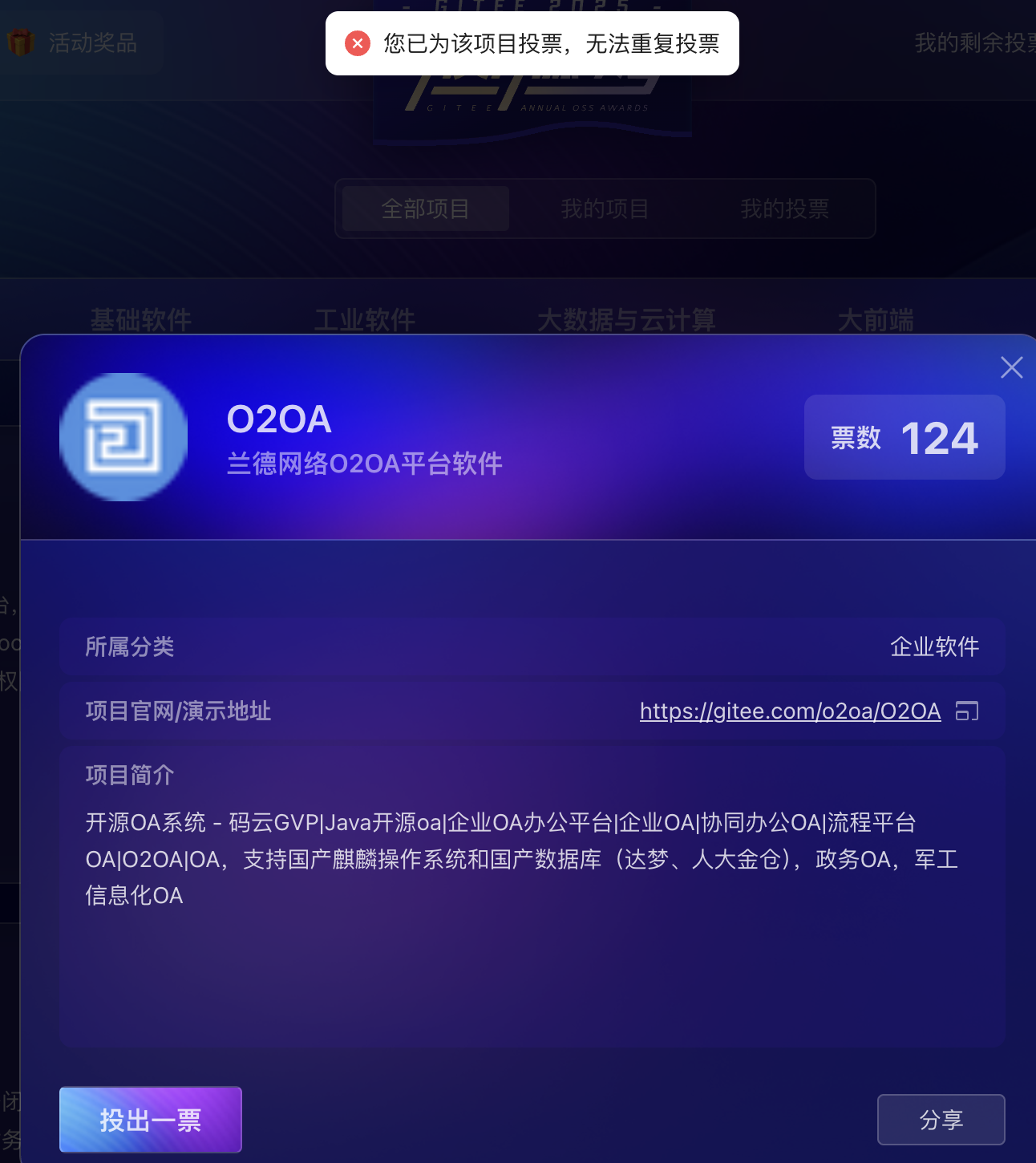Switch to the 我的投票 tab
Viewport: 1036px width, 1163px height.
tap(784, 209)
